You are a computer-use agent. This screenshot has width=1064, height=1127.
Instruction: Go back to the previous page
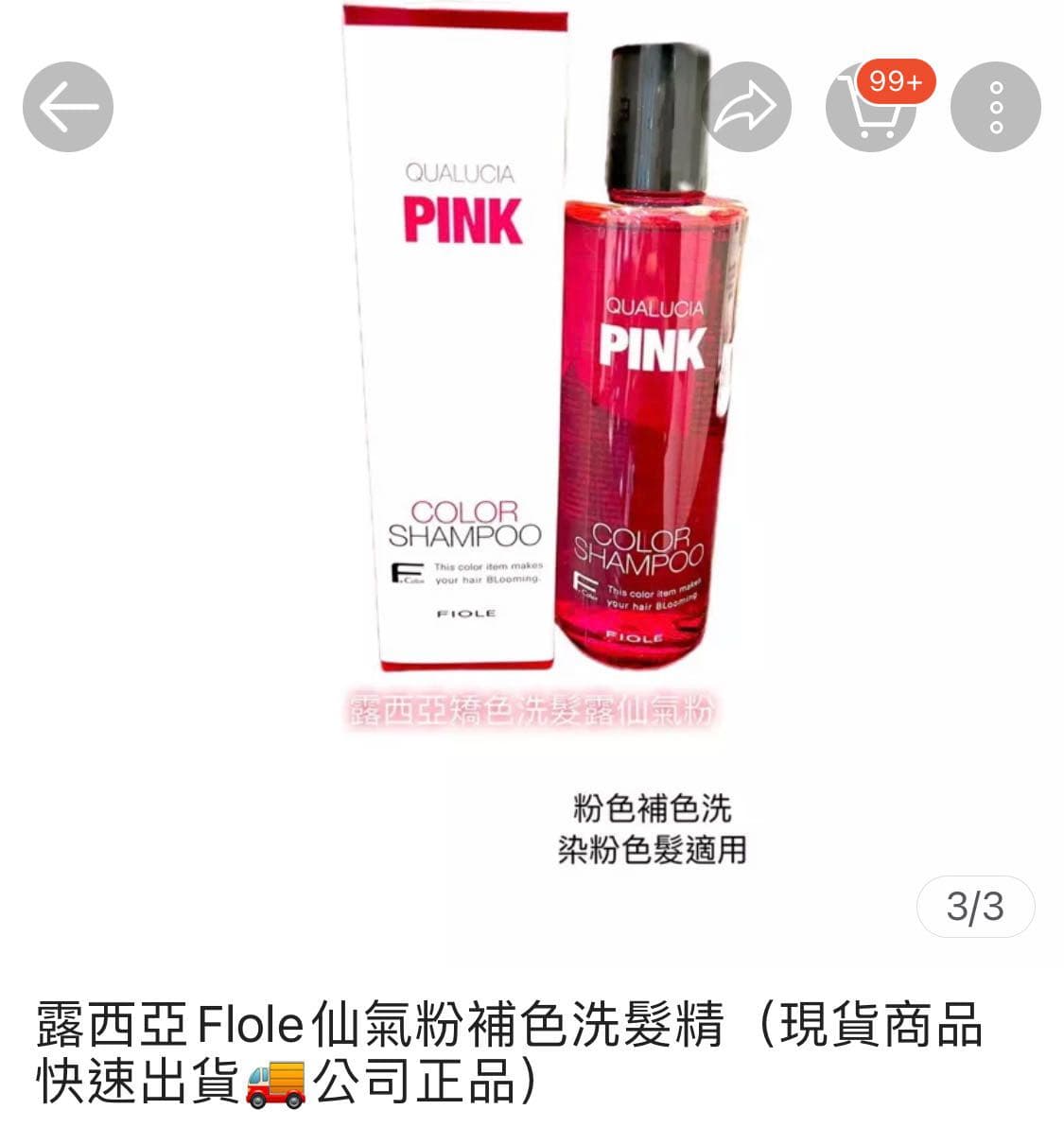[68, 107]
